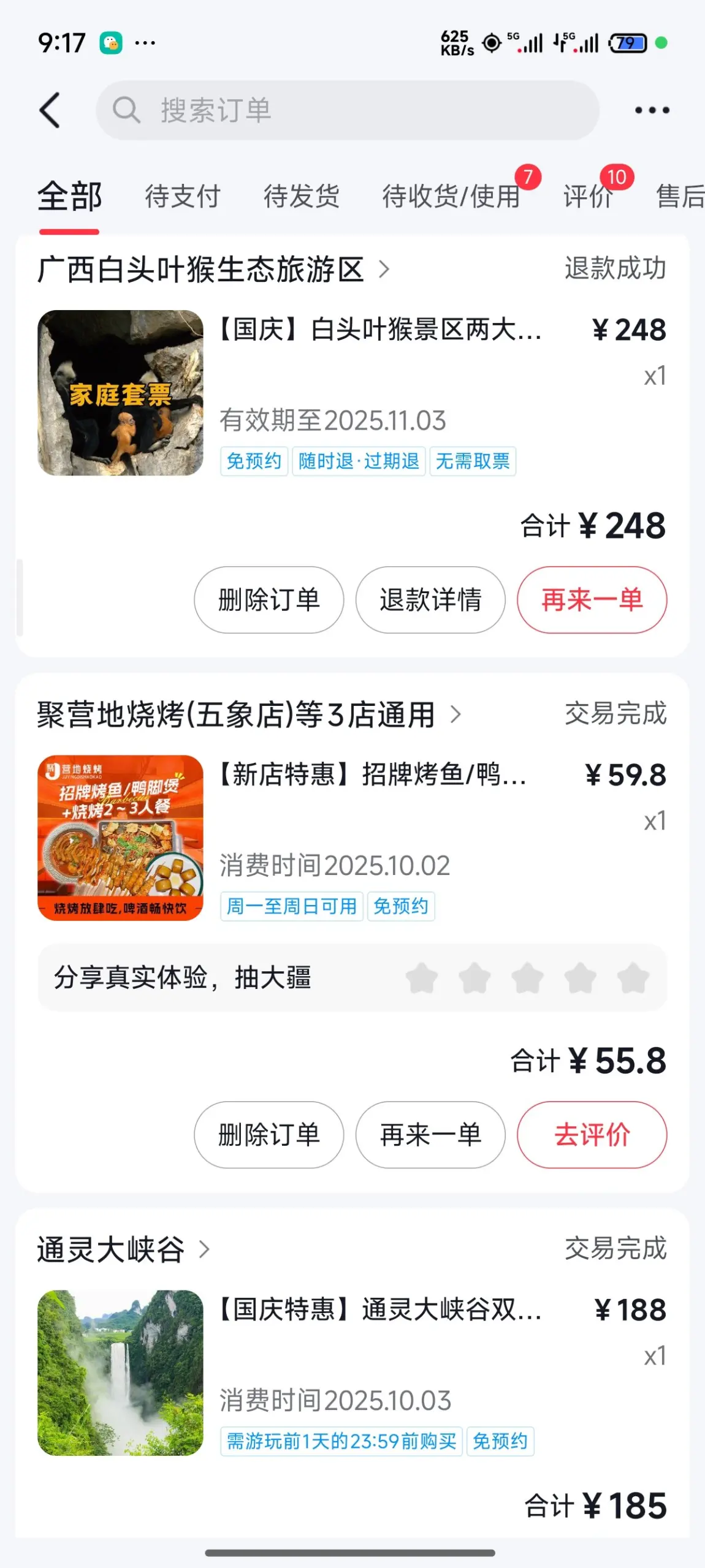Open the 广西白头叶猴生态旅游区 store page
This screenshot has height=1568, width=705.
point(213,270)
